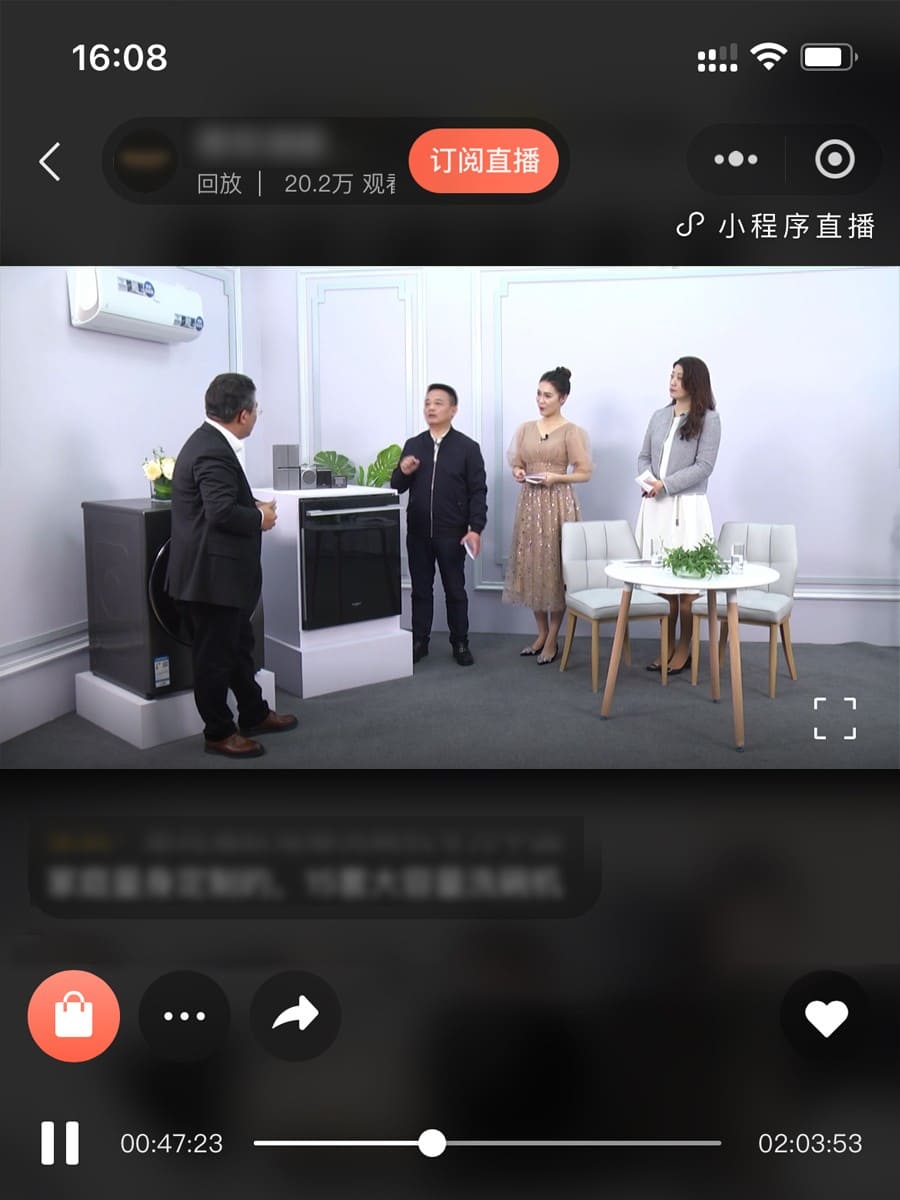Open the 小程序直播 link
This screenshot has width=900, height=1200.
pyautogui.click(x=776, y=226)
